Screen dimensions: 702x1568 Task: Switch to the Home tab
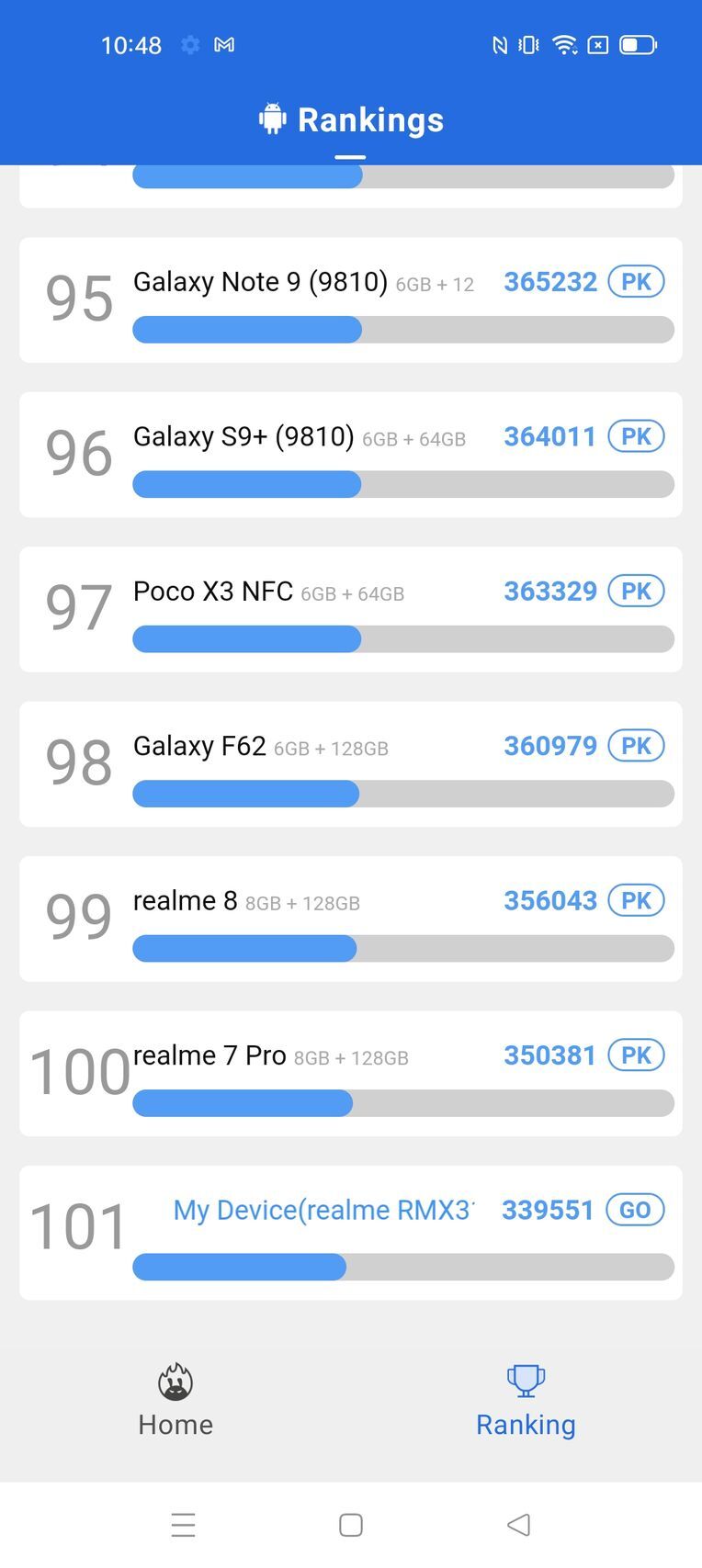click(175, 1400)
